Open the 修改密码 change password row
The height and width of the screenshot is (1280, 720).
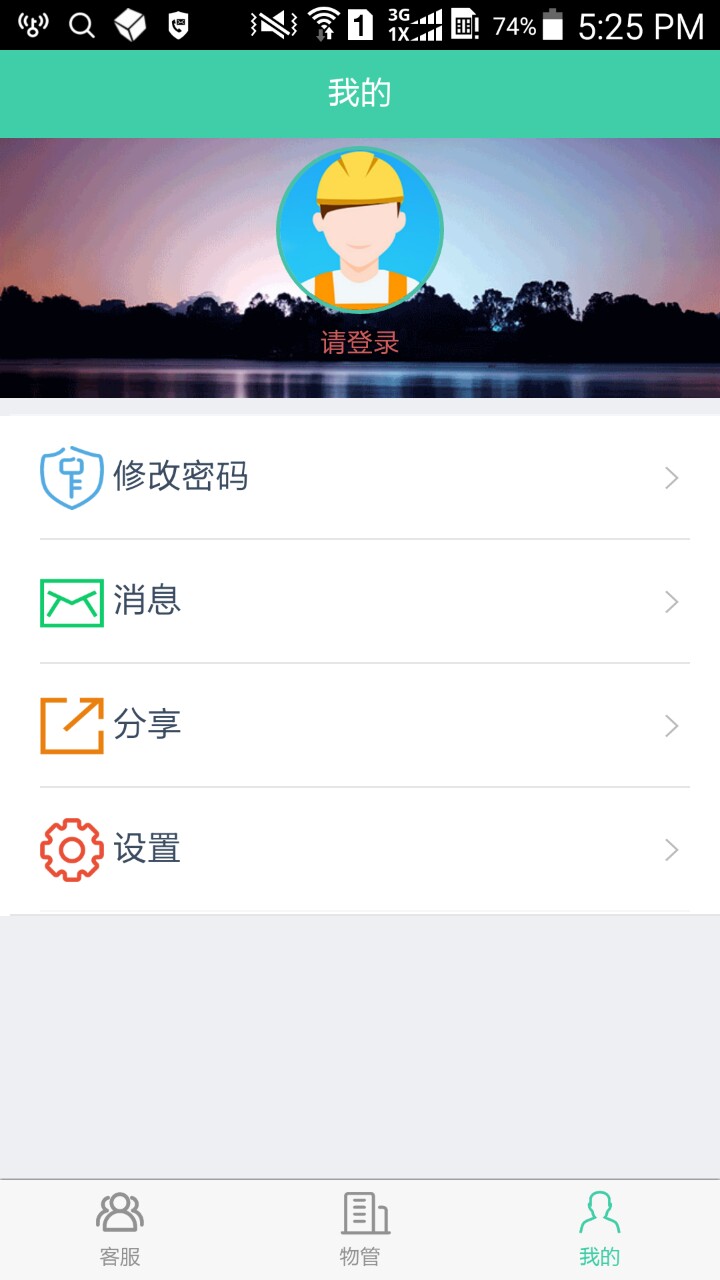(360, 477)
